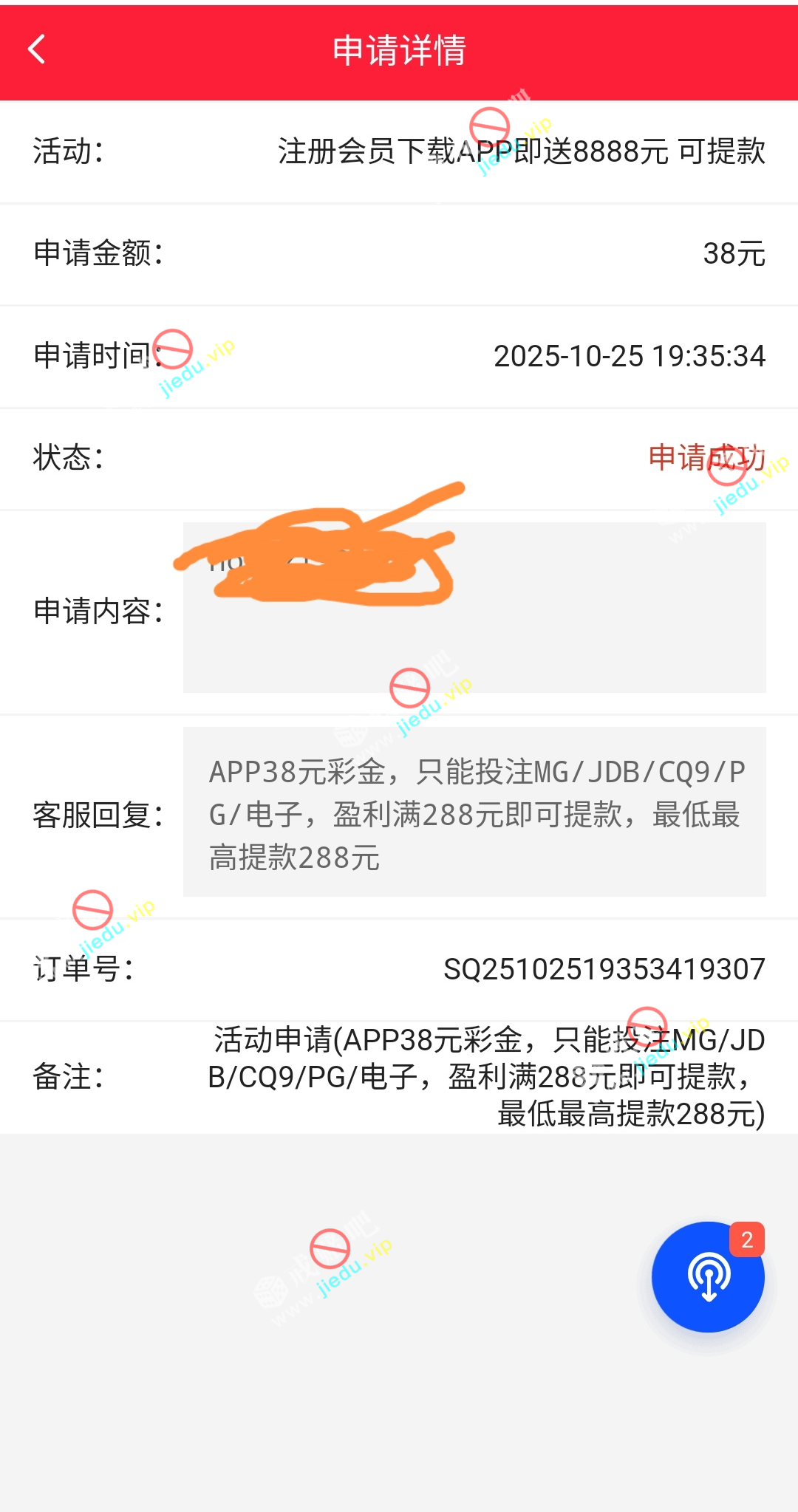This screenshot has height=1512, width=798.
Task: Open the blue floating button with badge 2
Action: [707, 1277]
